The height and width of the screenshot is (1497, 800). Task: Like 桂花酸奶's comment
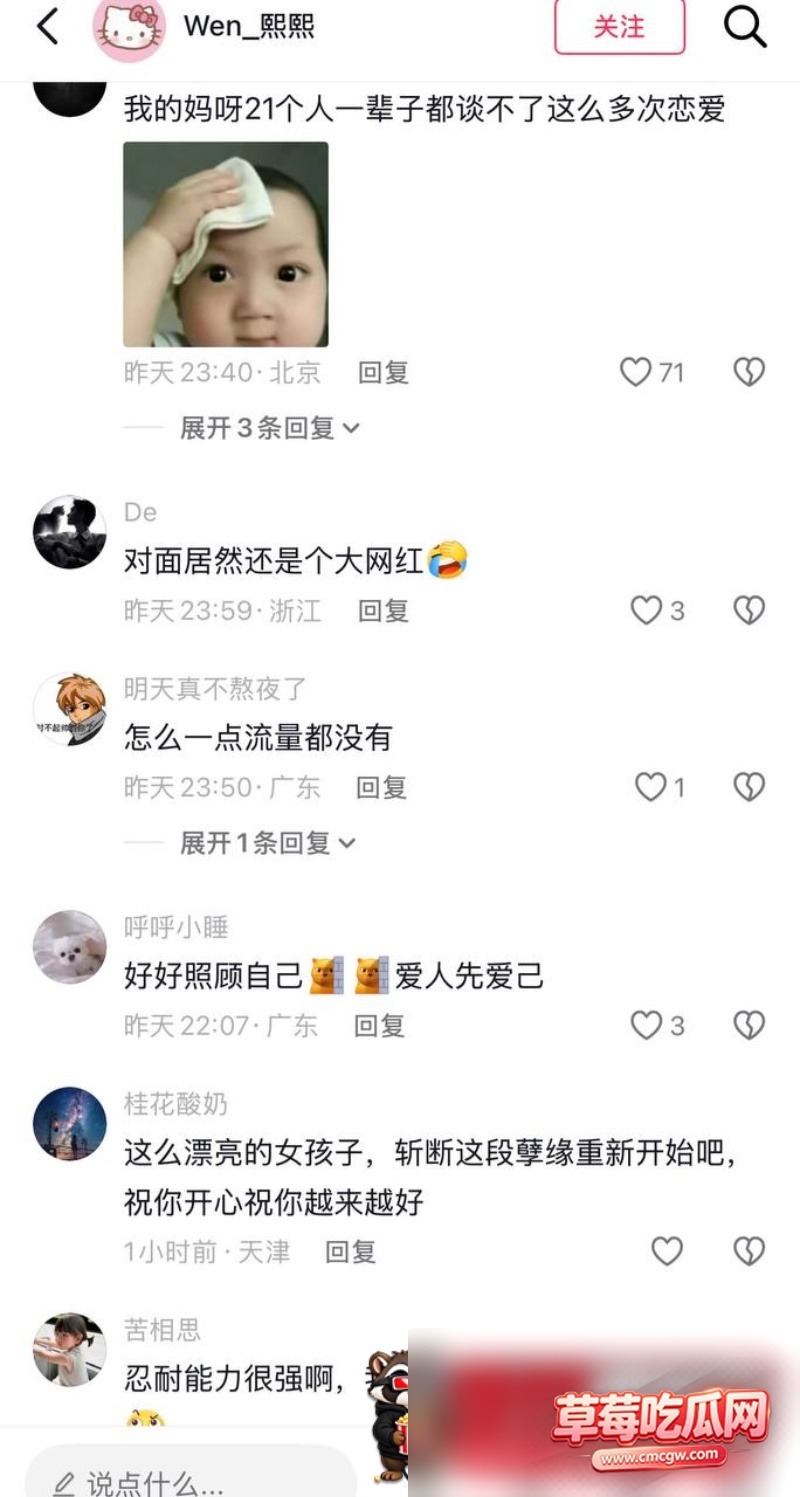(667, 1251)
